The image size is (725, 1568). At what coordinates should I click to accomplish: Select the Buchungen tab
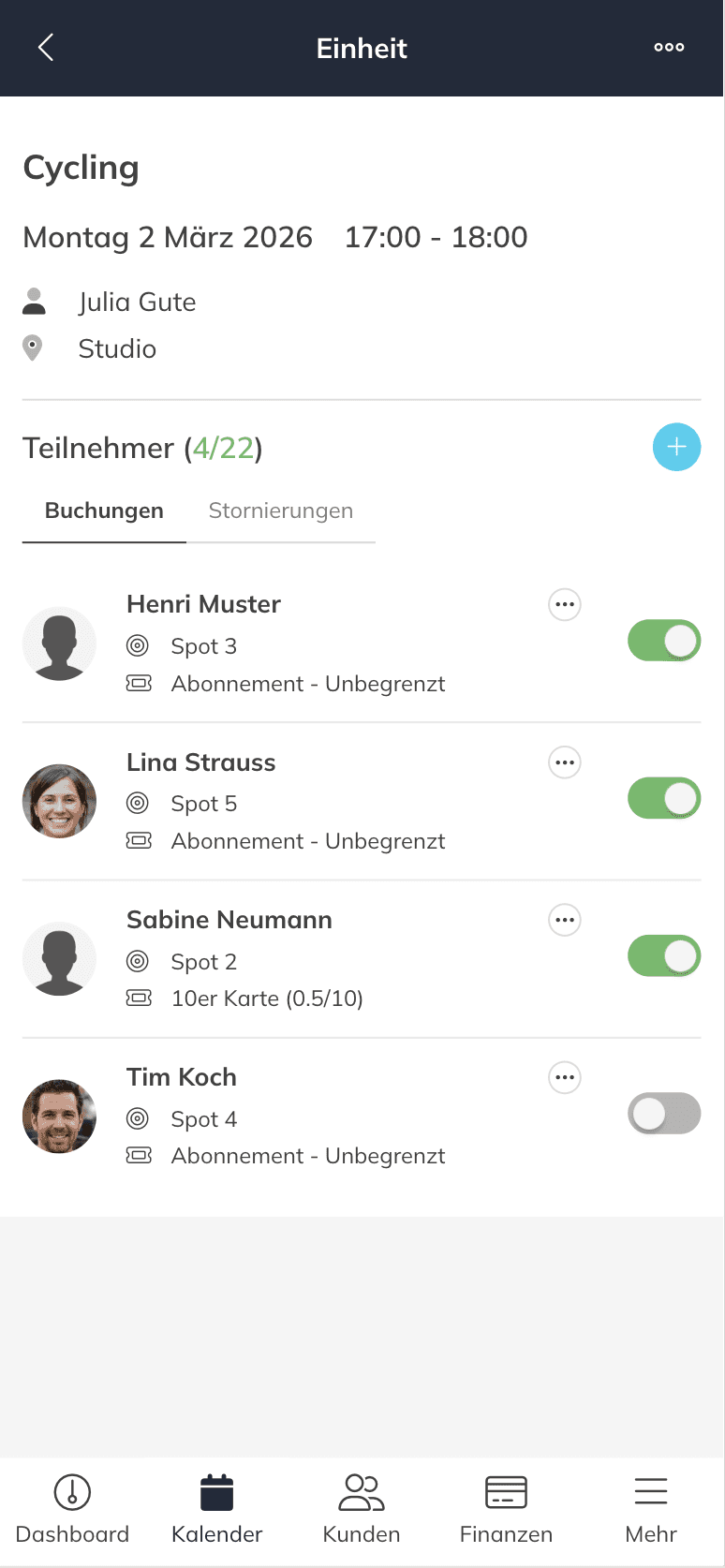point(103,510)
